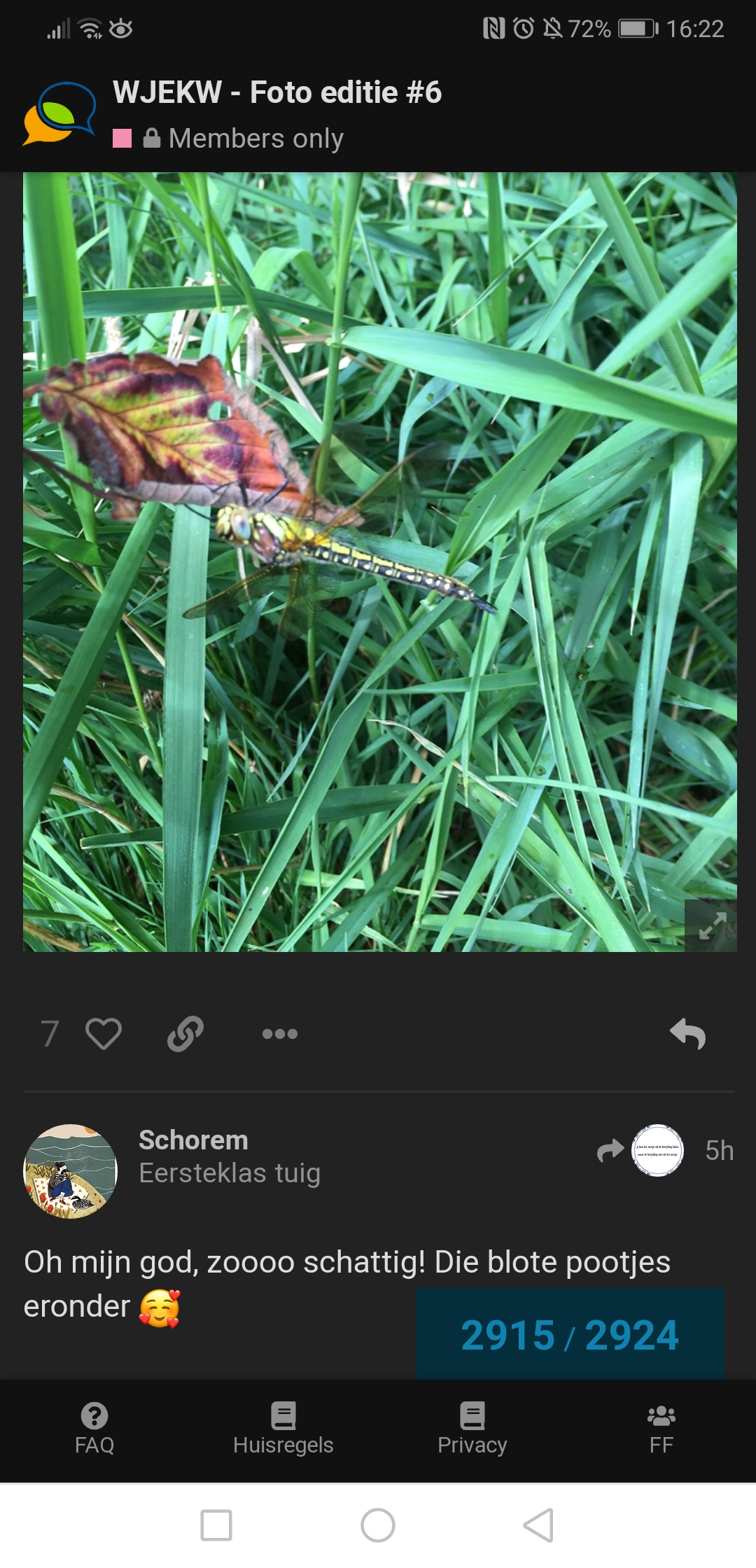Screen dimensions: 756x1568
Task: Go to the home screen via system button
Action: 378,1525
